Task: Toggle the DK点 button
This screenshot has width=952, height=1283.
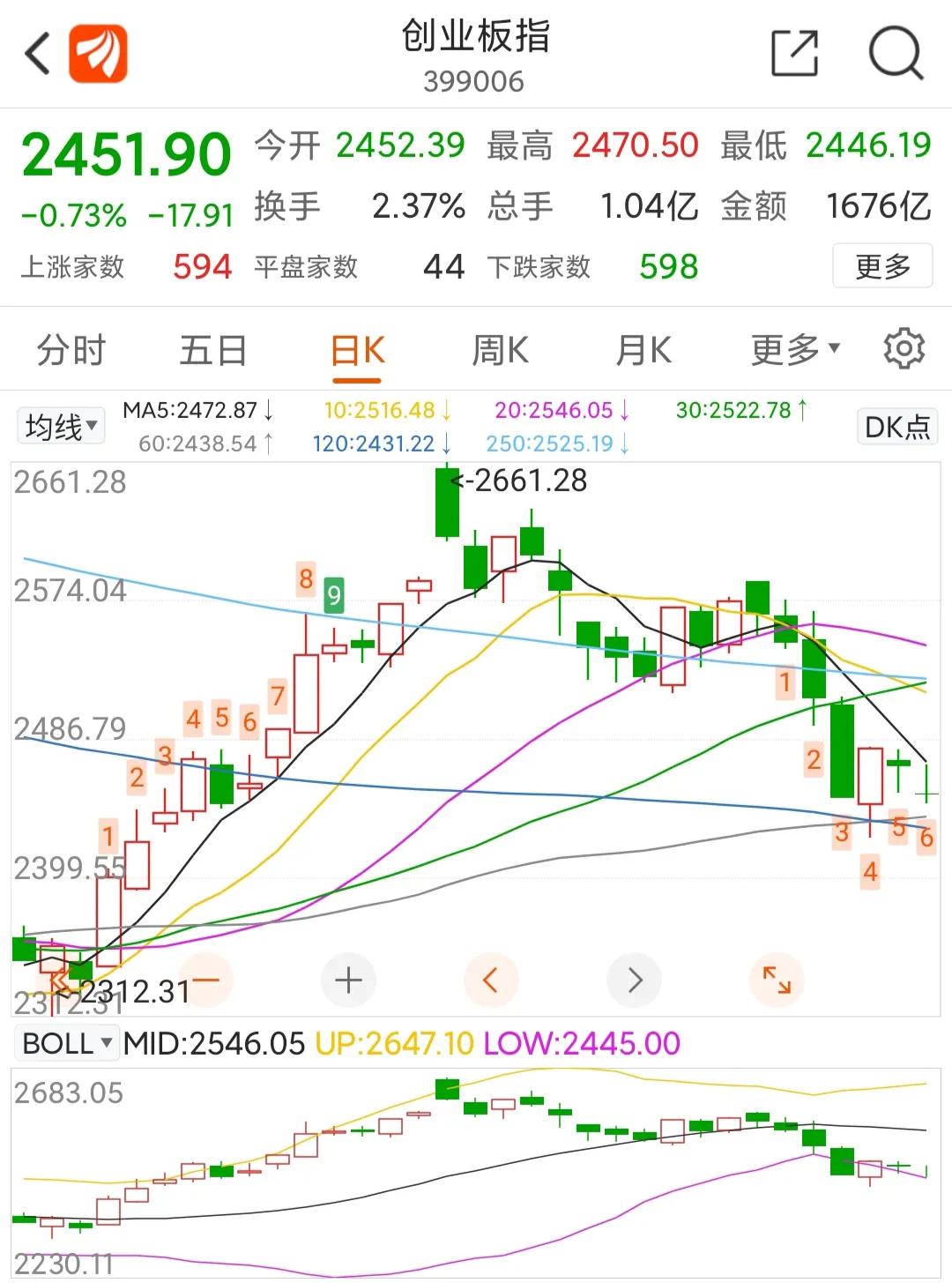Action: [x=896, y=427]
